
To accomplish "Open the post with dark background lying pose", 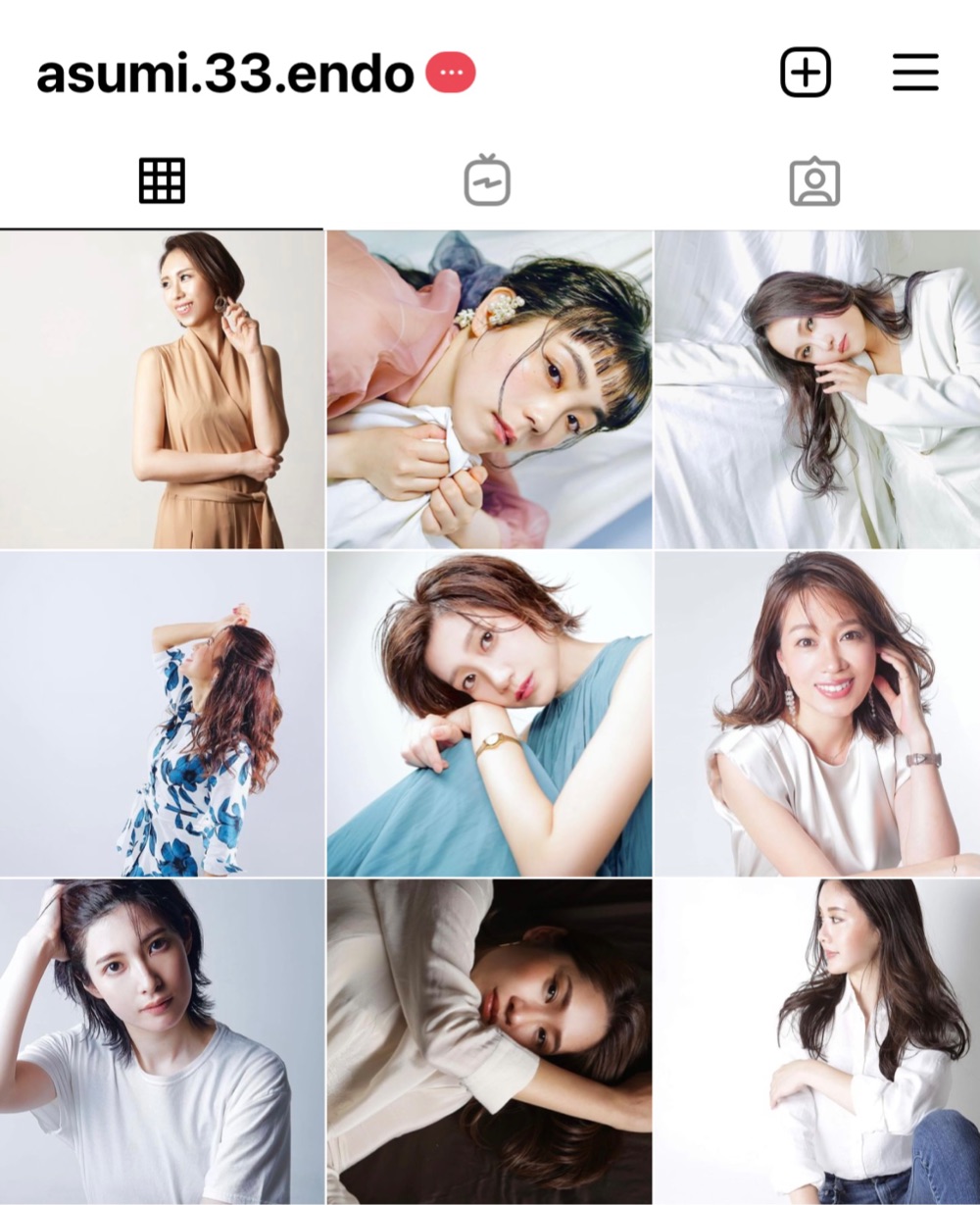I will pyautogui.click(x=489, y=1041).
